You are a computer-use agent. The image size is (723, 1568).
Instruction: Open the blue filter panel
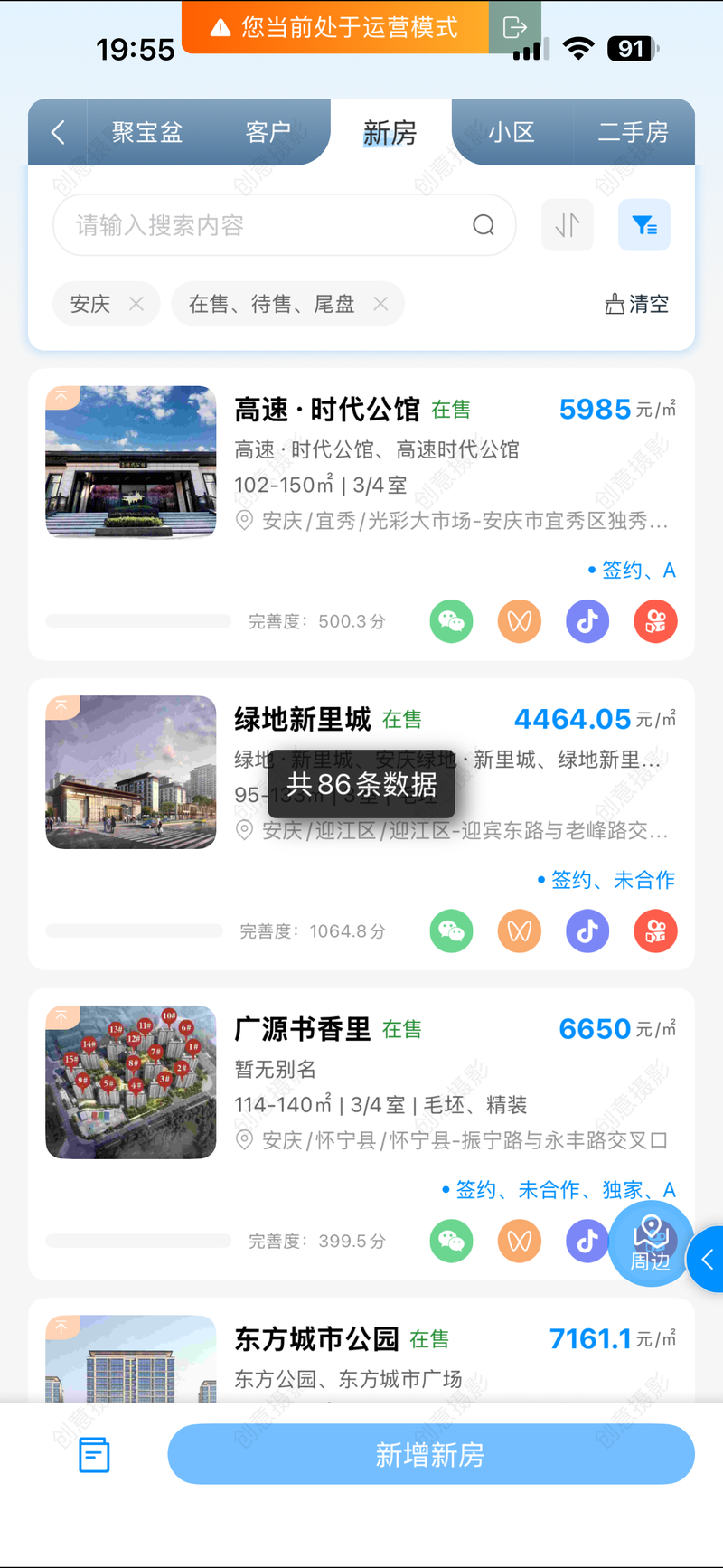click(x=644, y=225)
